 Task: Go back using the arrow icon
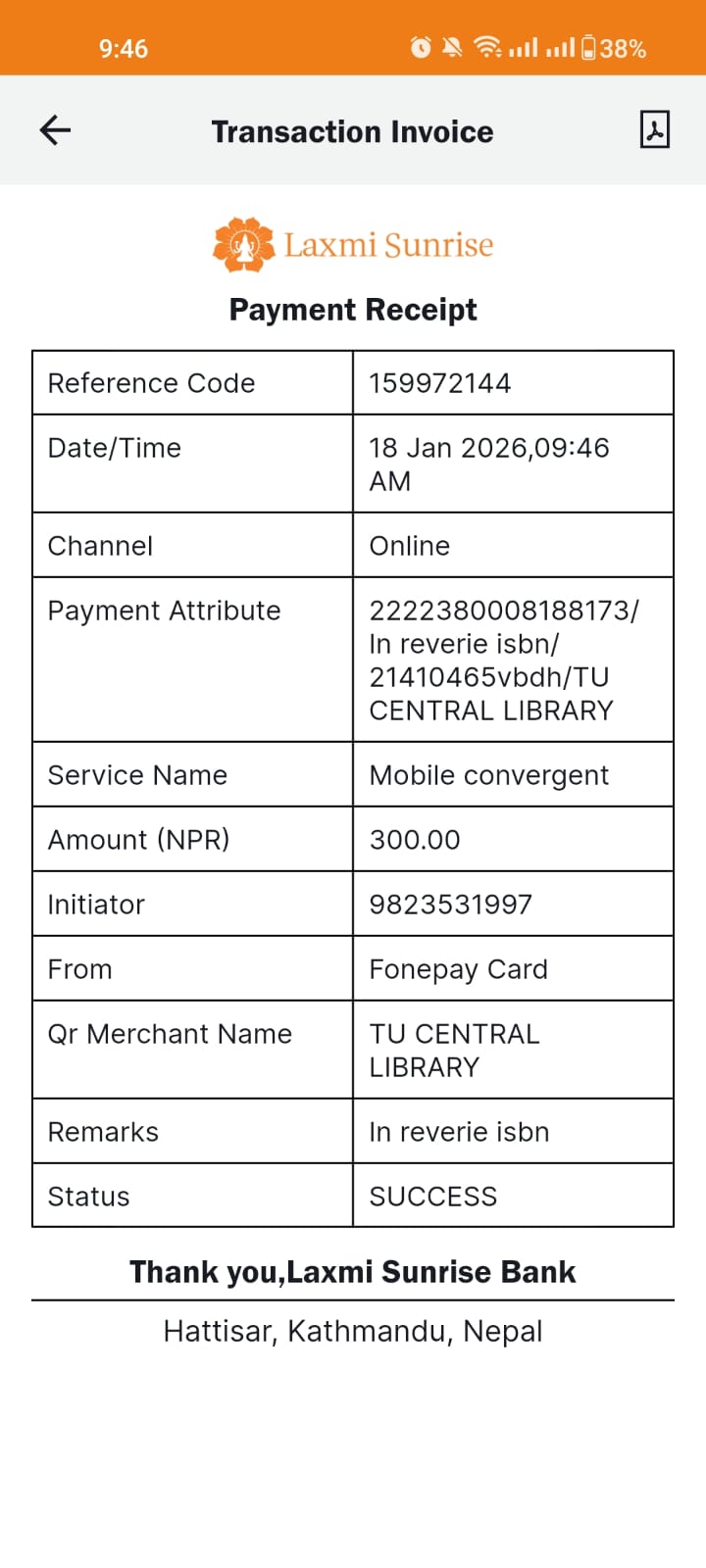(x=55, y=130)
